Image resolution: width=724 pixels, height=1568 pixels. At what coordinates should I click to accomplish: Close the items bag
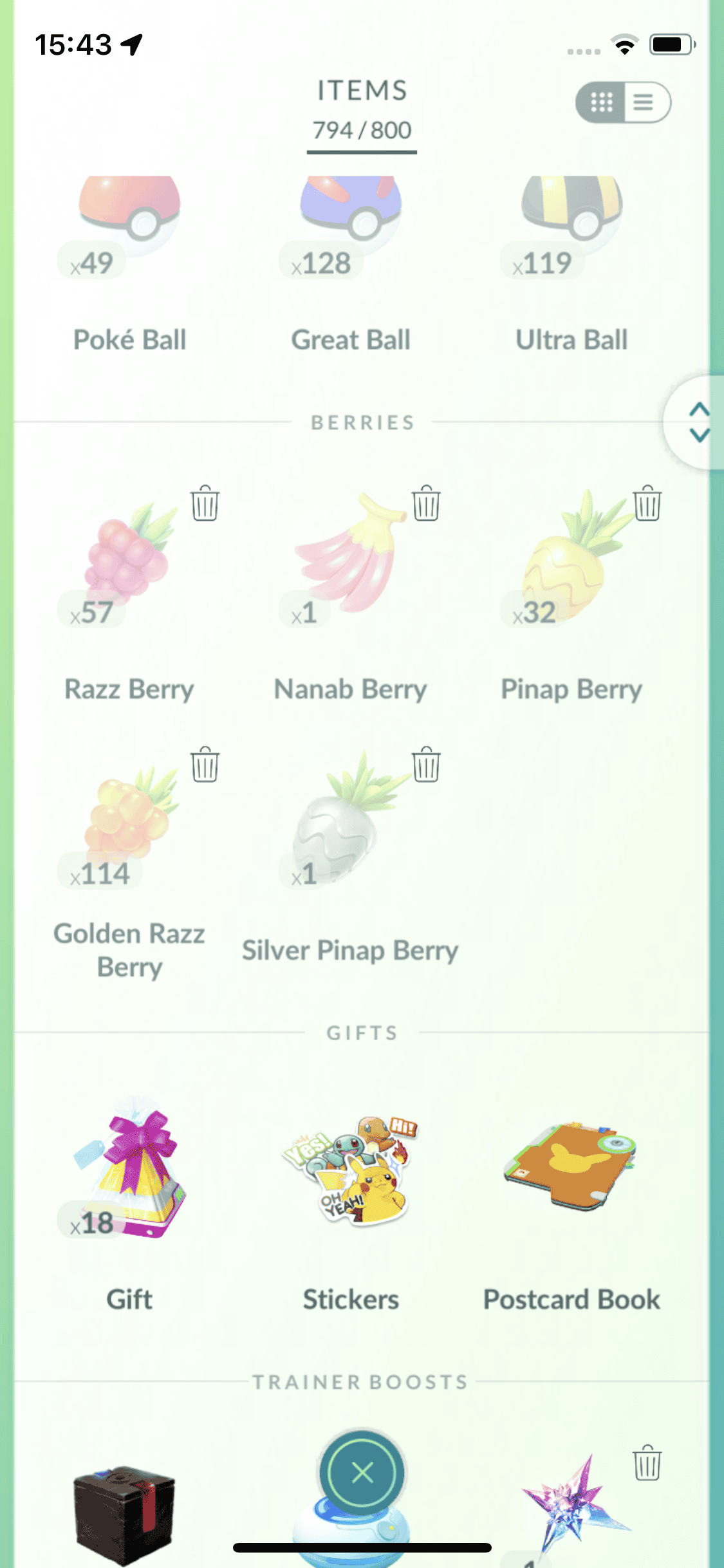[x=362, y=1472]
